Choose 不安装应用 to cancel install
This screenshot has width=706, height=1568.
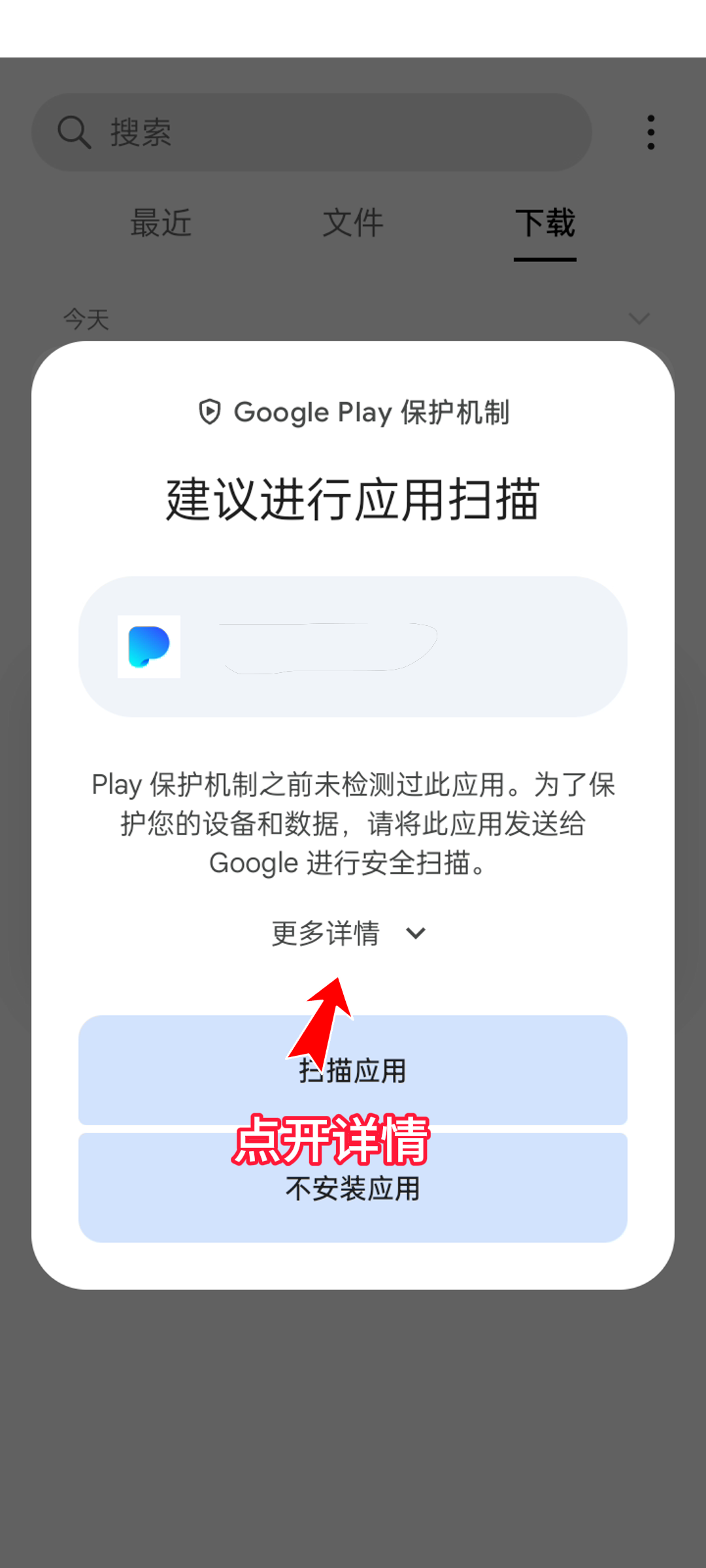point(353,1188)
